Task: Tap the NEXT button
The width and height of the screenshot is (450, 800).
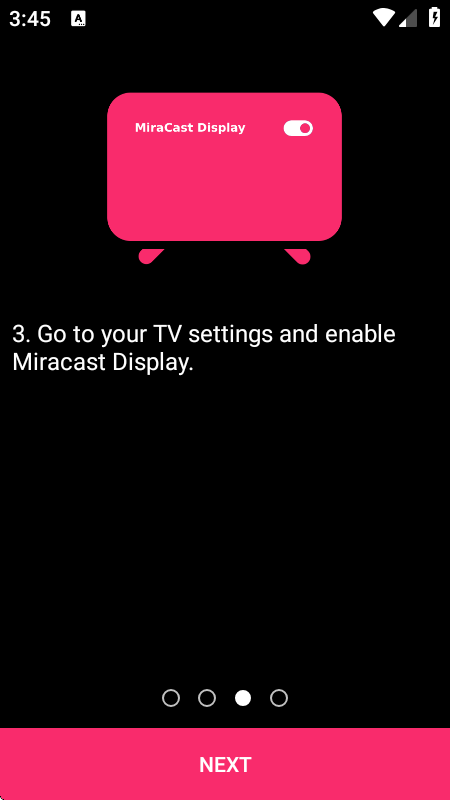Action: [225, 764]
